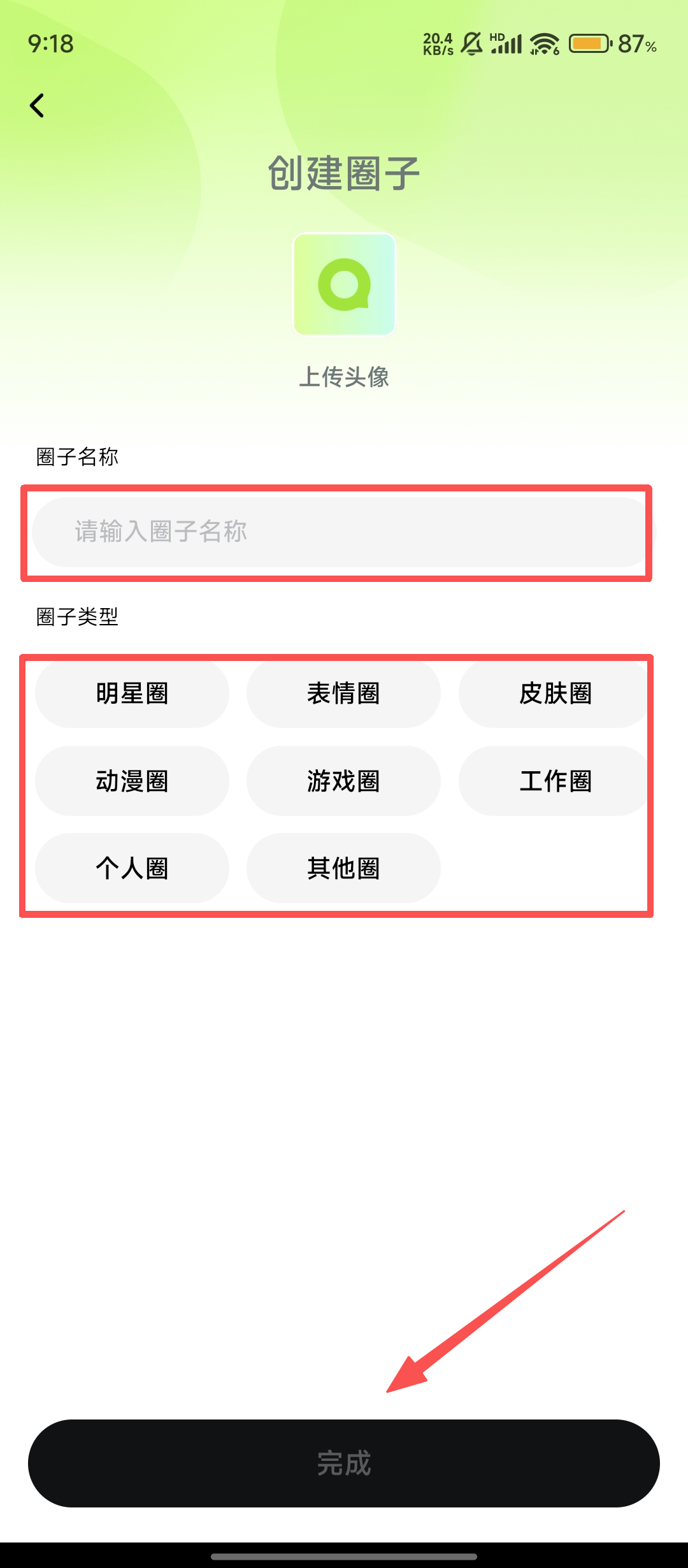Tap the 完成 button to finish

pyautogui.click(x=344, y=1463)
